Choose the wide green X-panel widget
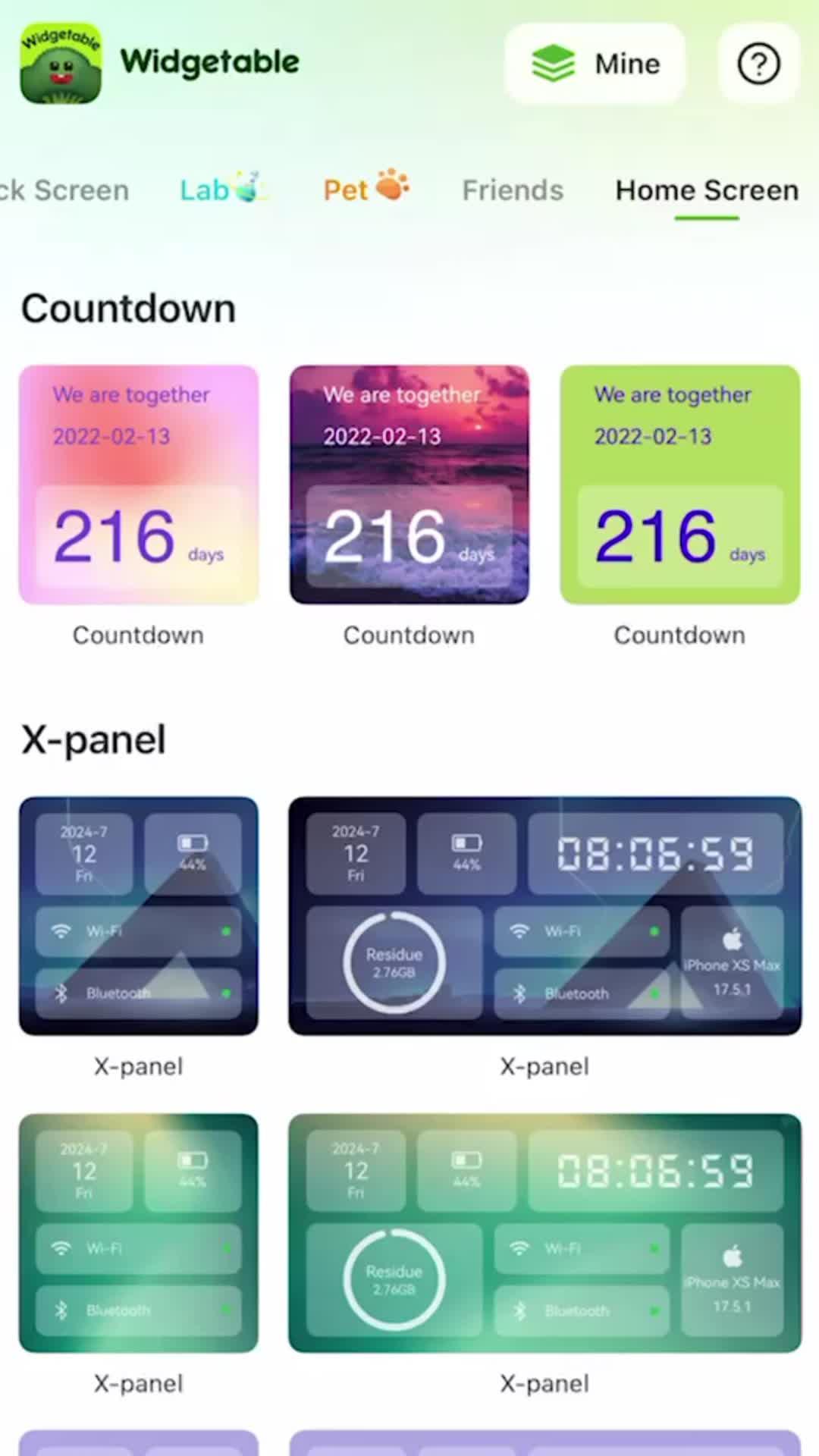The height and width of the screenshot is (1456, 819). tap(544, 1232)
